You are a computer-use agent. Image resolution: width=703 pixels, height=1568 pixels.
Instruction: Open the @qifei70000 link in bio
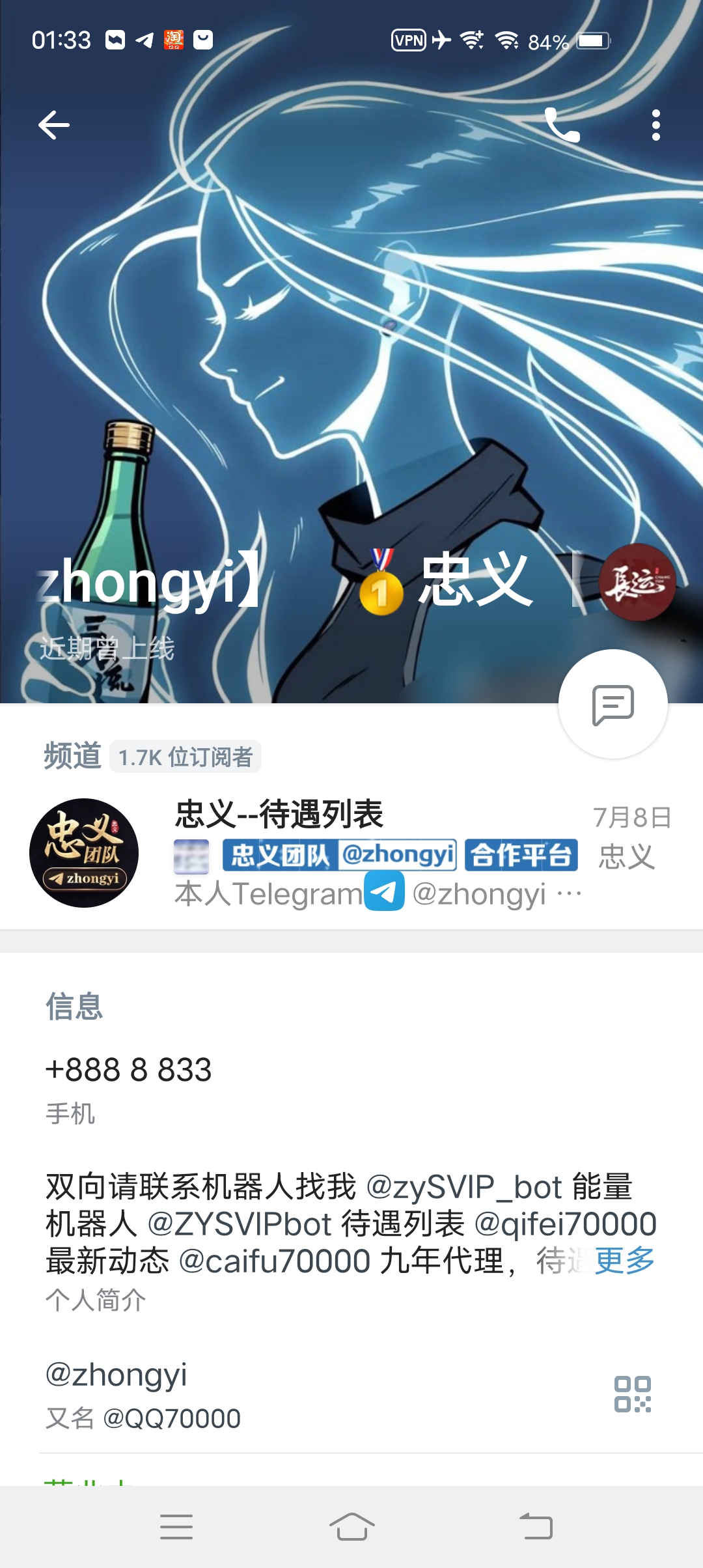(565, 1224)
